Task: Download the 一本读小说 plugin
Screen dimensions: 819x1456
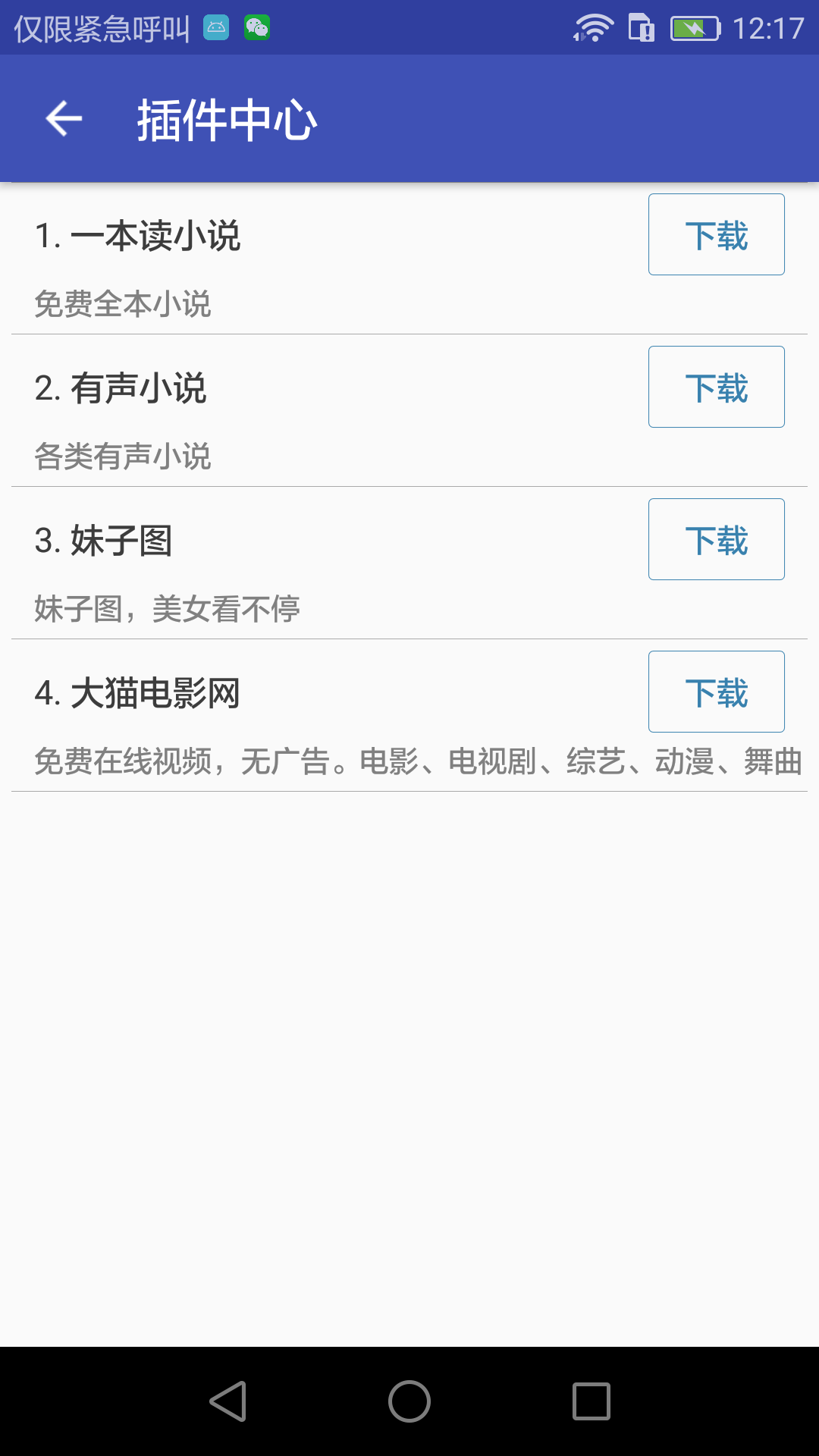Action: [x=716, y=234]
